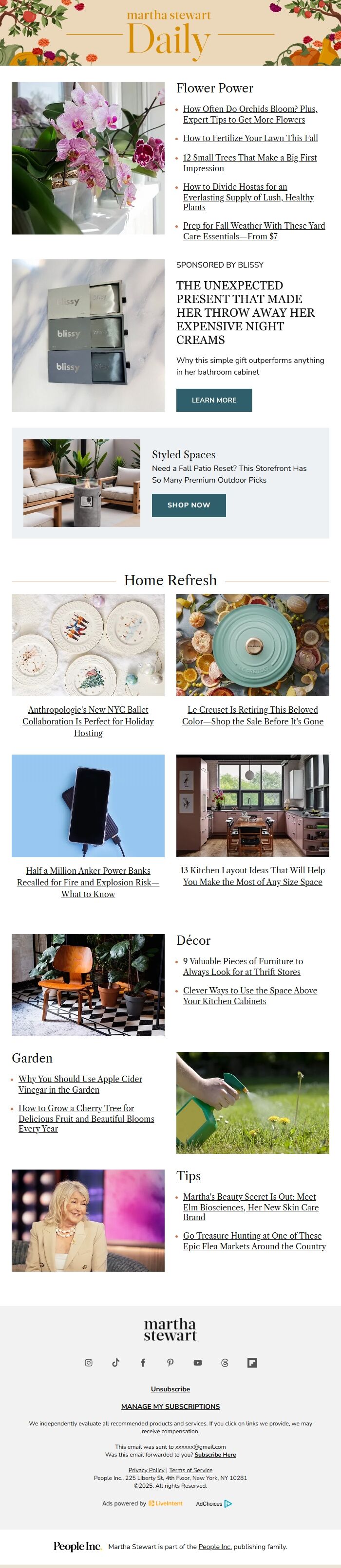Viewport: 341px width, 1568px height.
Task: Open Manage My Subscriptions
Action: point(170,1406)
